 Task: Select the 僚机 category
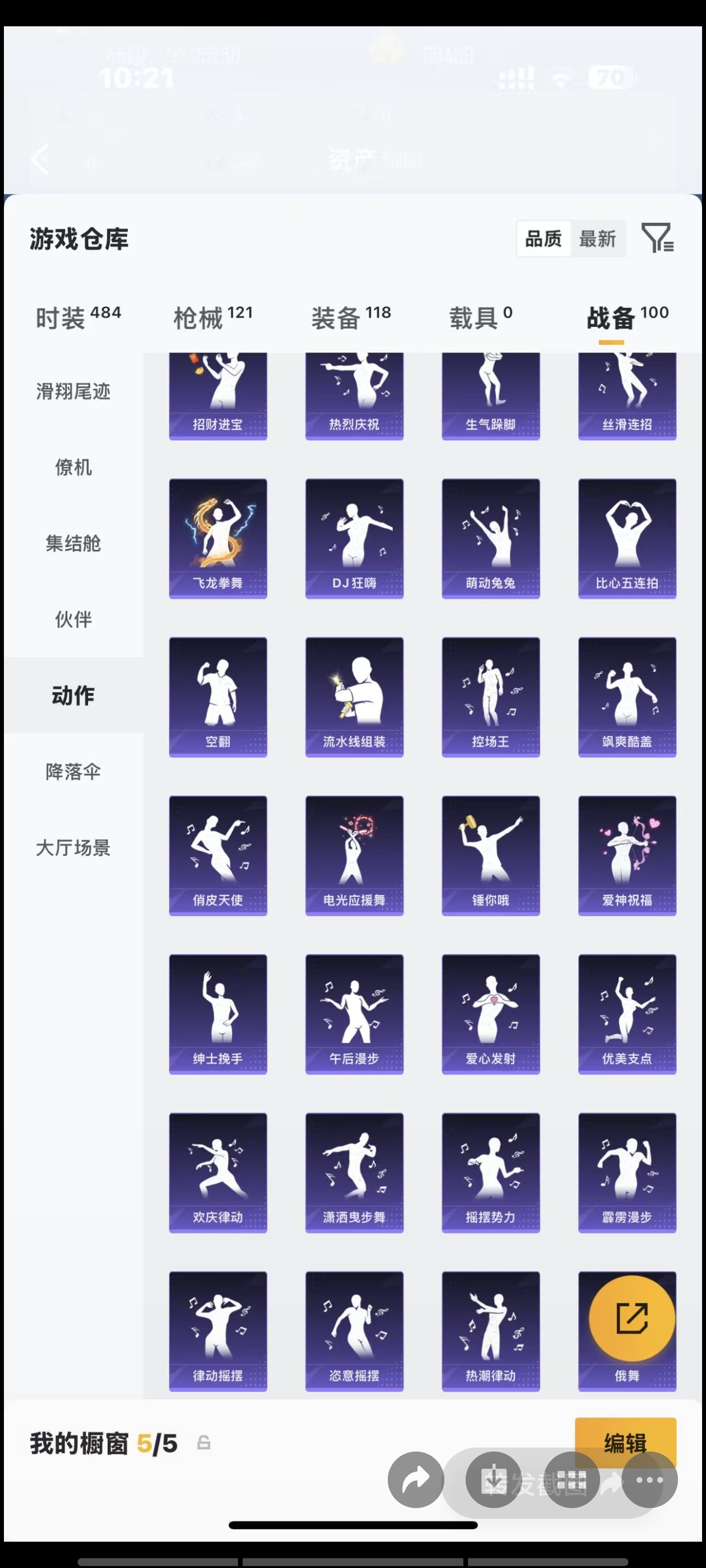[x=73, y=468]
